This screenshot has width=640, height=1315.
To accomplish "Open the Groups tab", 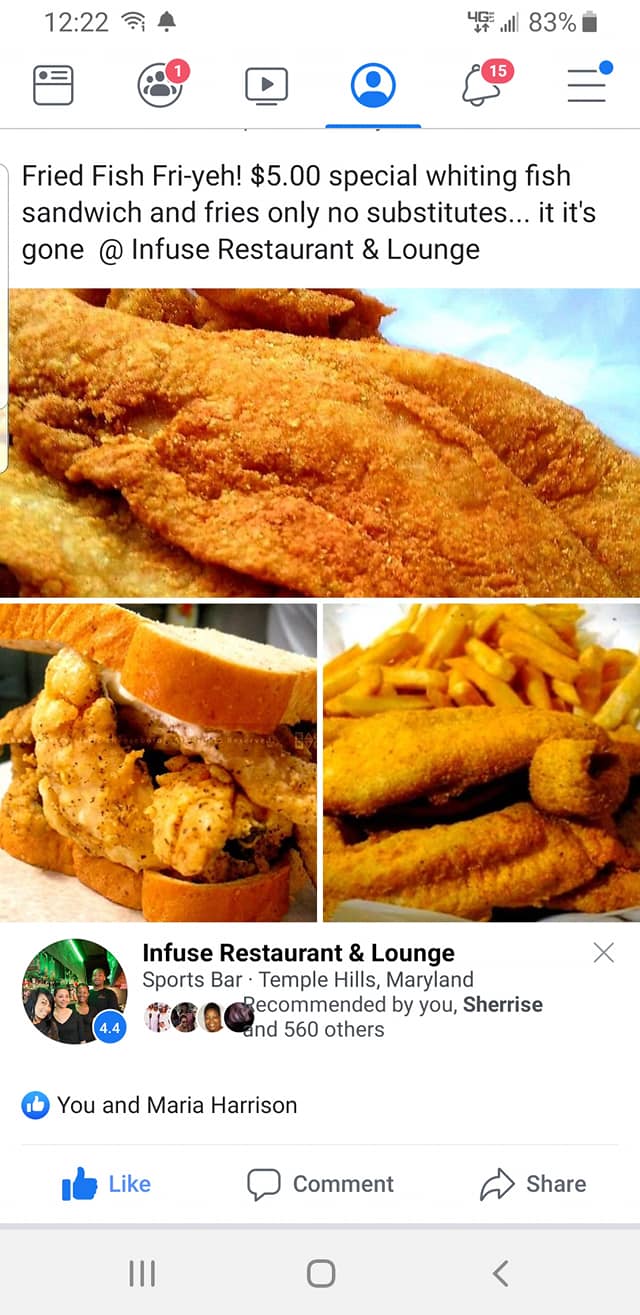I will [x=160, y=86].
